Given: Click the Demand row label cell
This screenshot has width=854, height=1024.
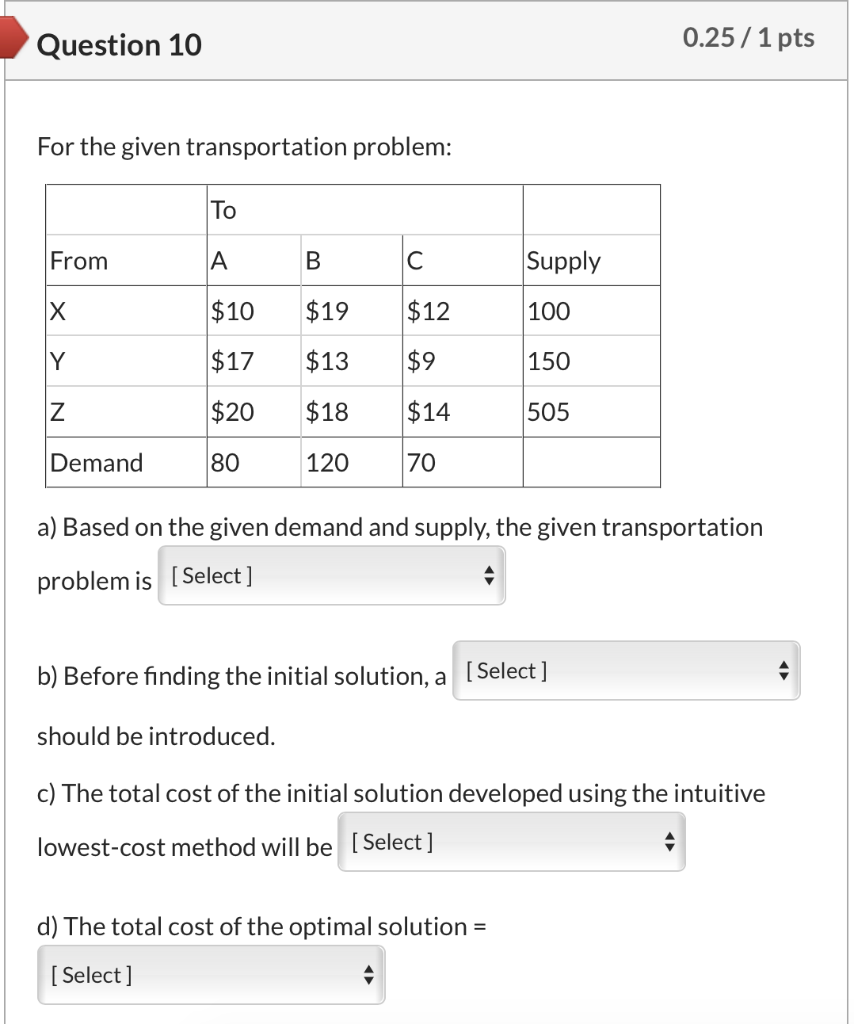Looking at the screenshot, I should 84,462.
